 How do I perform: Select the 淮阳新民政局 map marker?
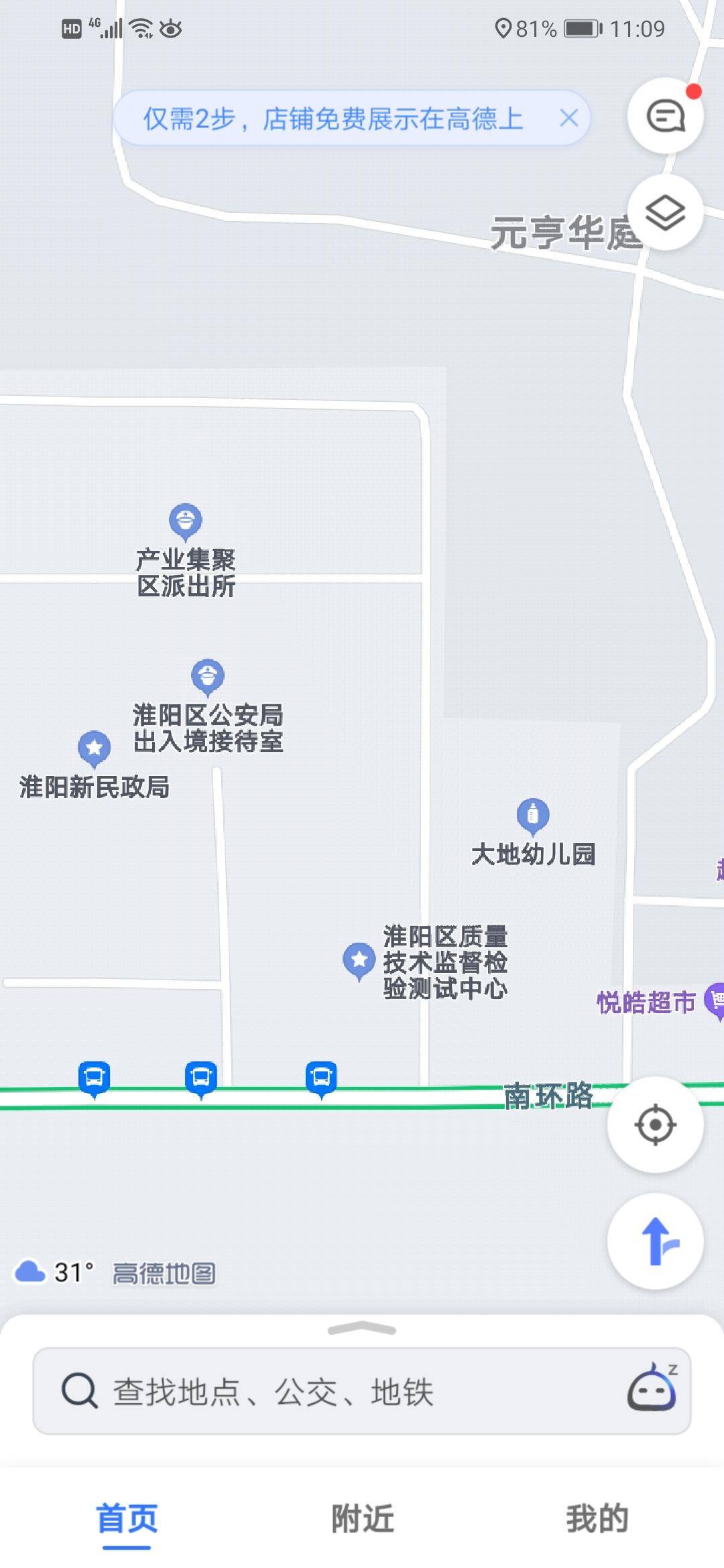pos(95,747)
